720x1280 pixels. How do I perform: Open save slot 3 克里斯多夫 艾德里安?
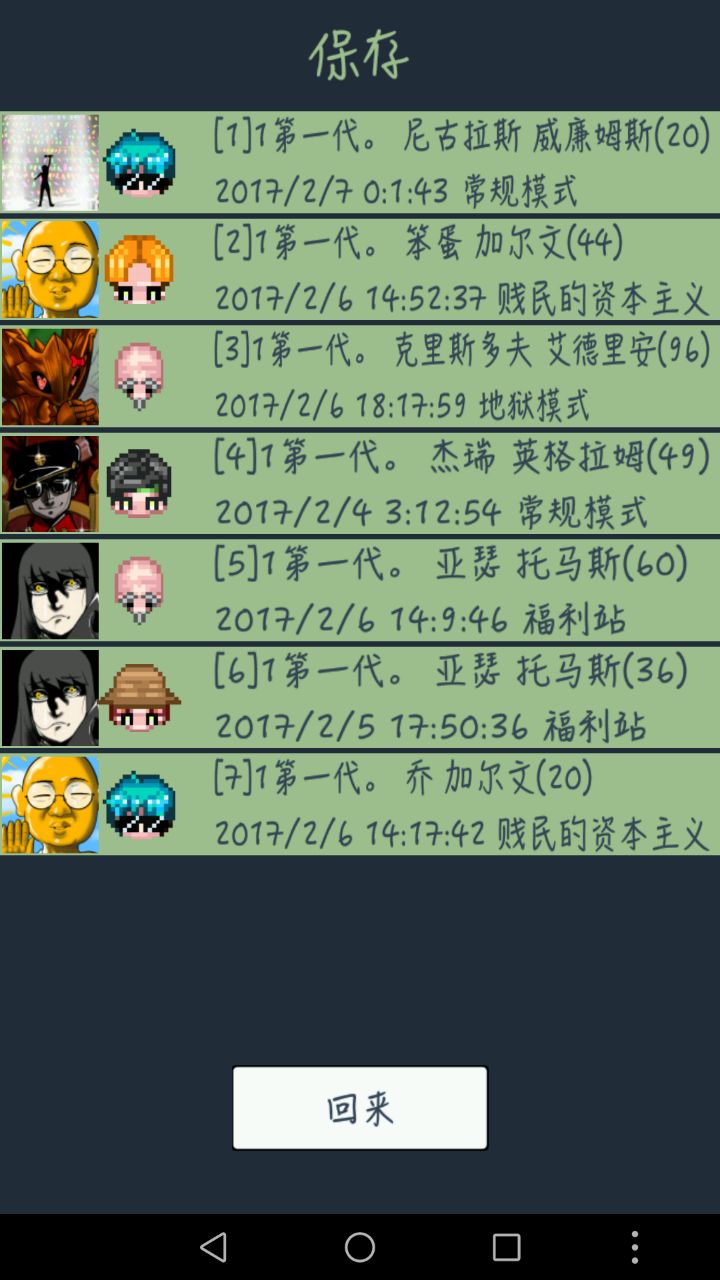pos(360,377)
